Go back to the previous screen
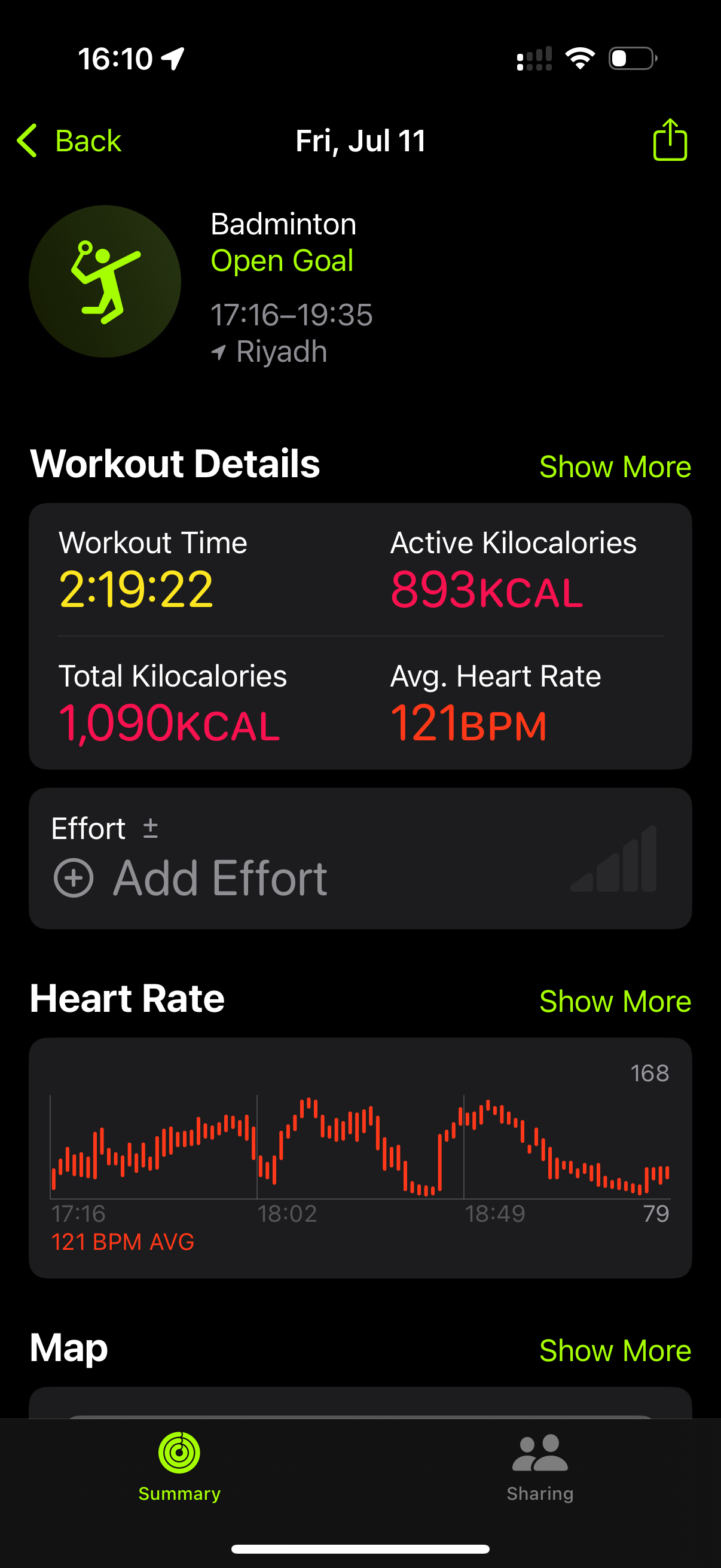 coord(69,141)
